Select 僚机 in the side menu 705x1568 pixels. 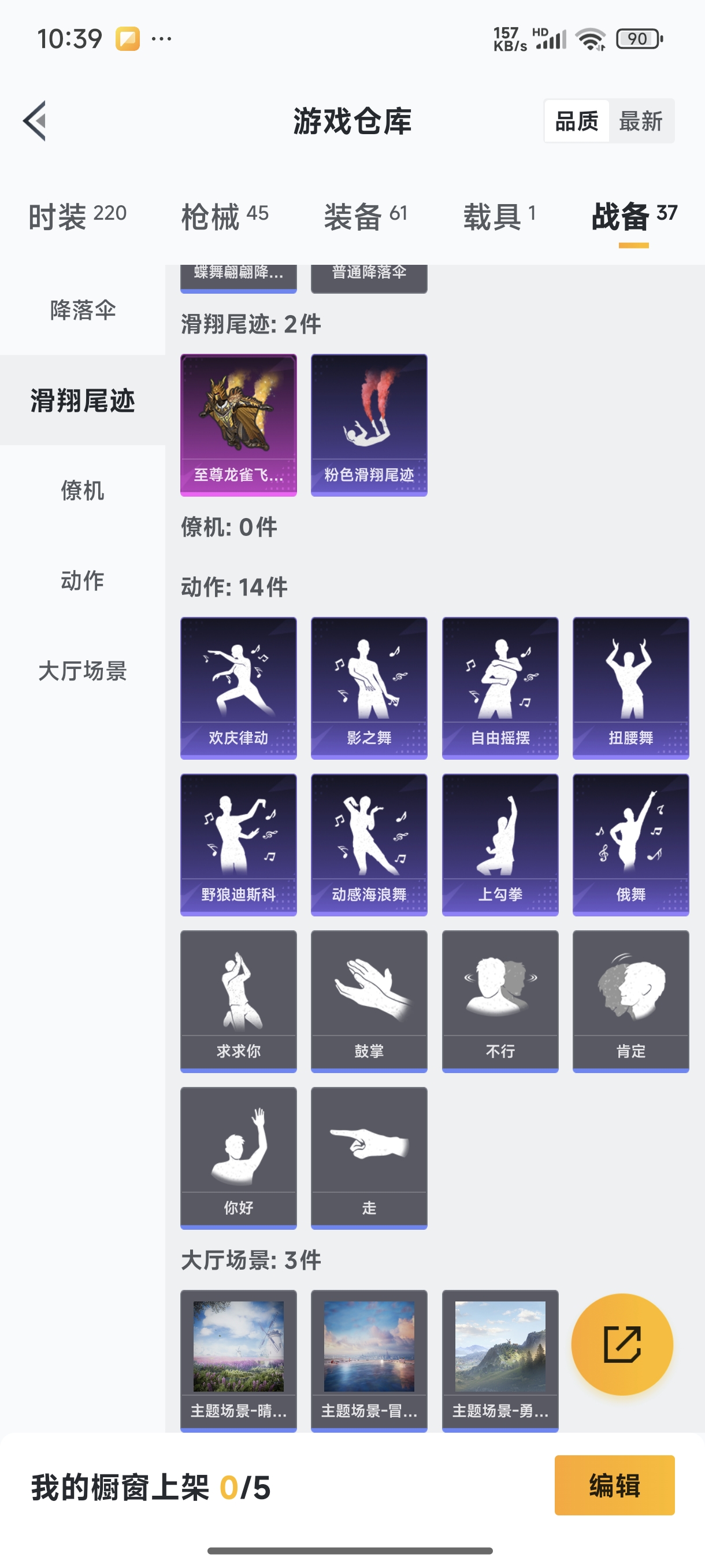coord(83,490)
